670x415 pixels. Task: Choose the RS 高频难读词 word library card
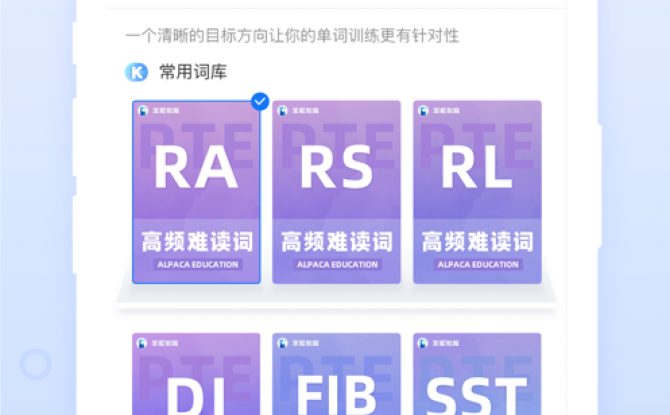336,192
